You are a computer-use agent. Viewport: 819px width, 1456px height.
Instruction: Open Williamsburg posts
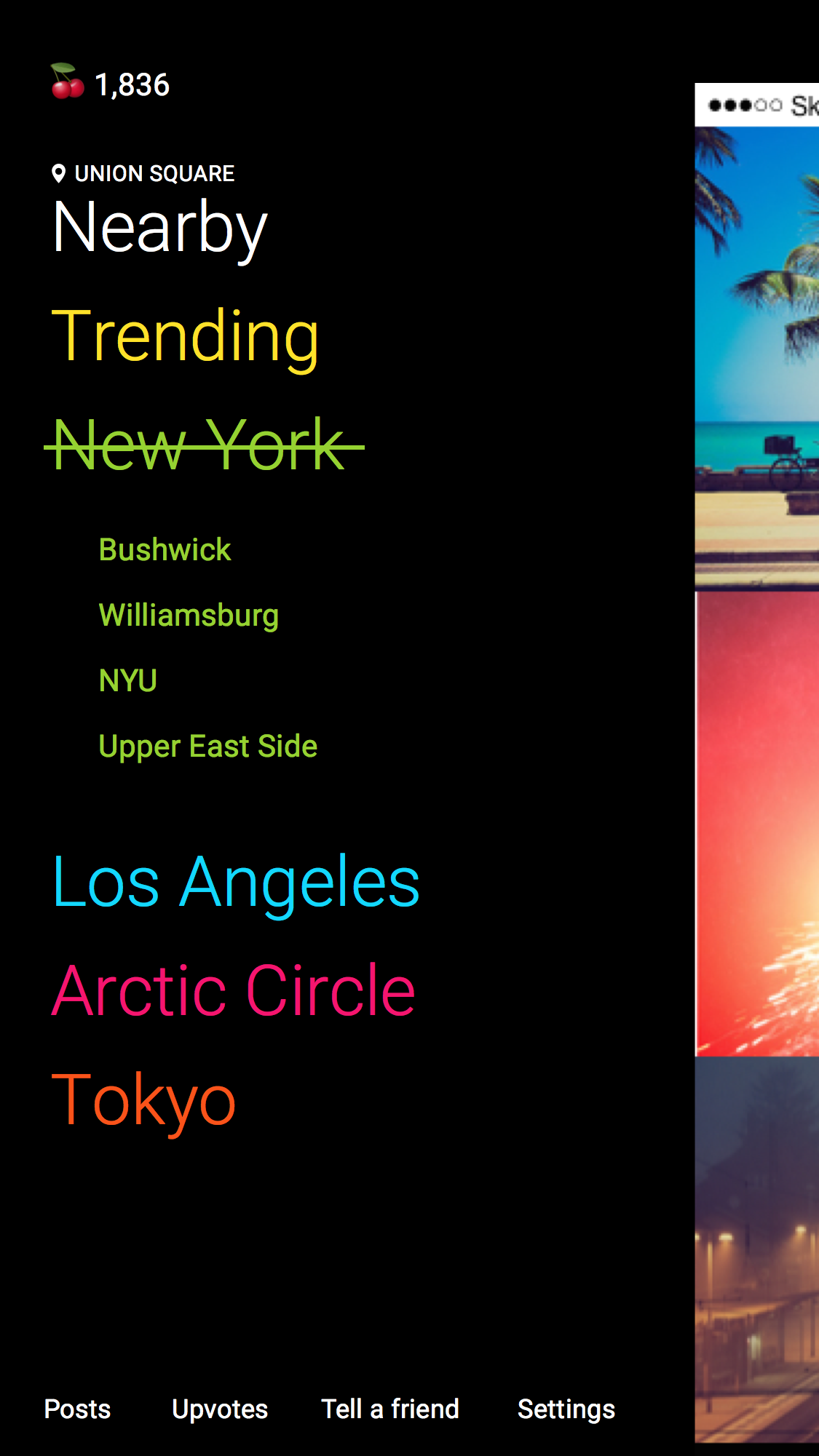tap(189, 616)
